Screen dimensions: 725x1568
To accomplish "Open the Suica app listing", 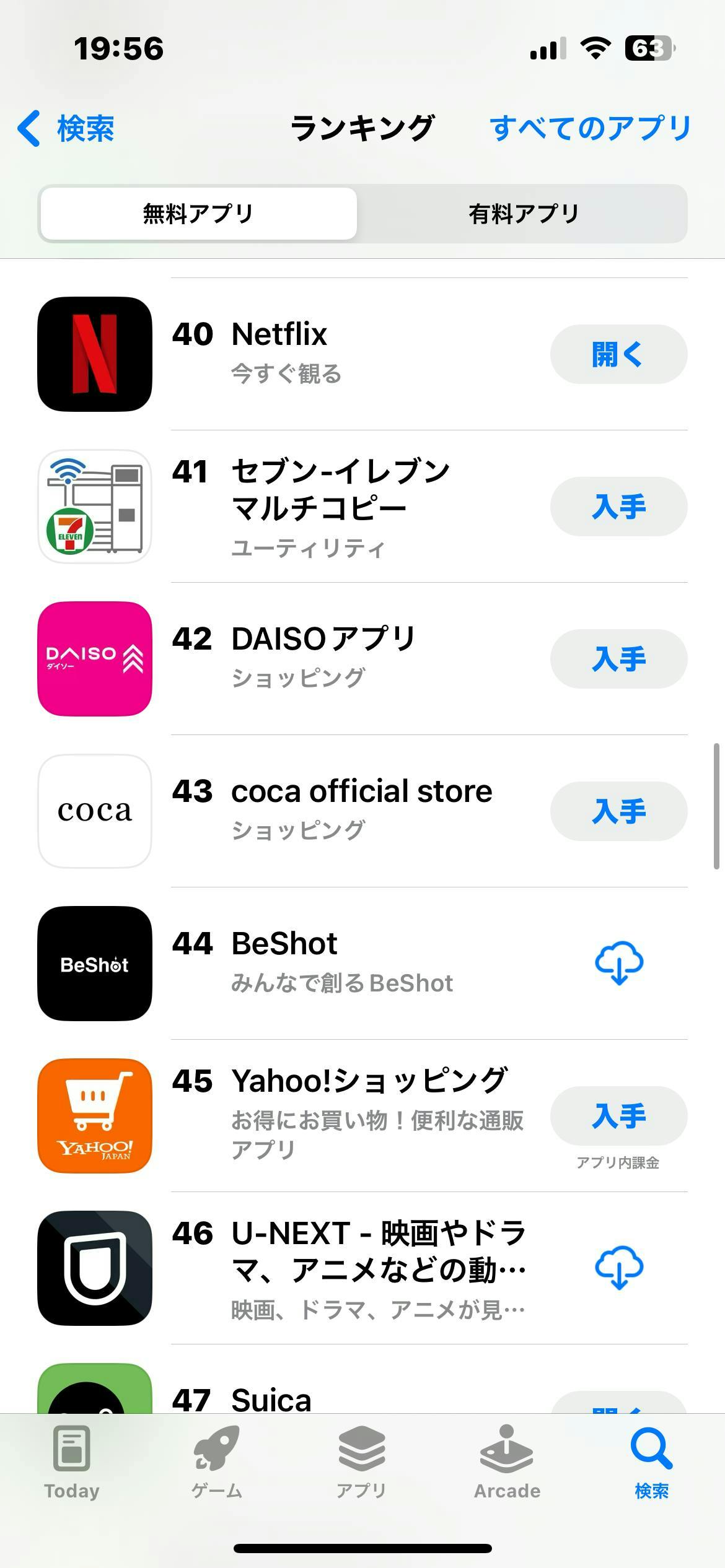I will 271,1400.
